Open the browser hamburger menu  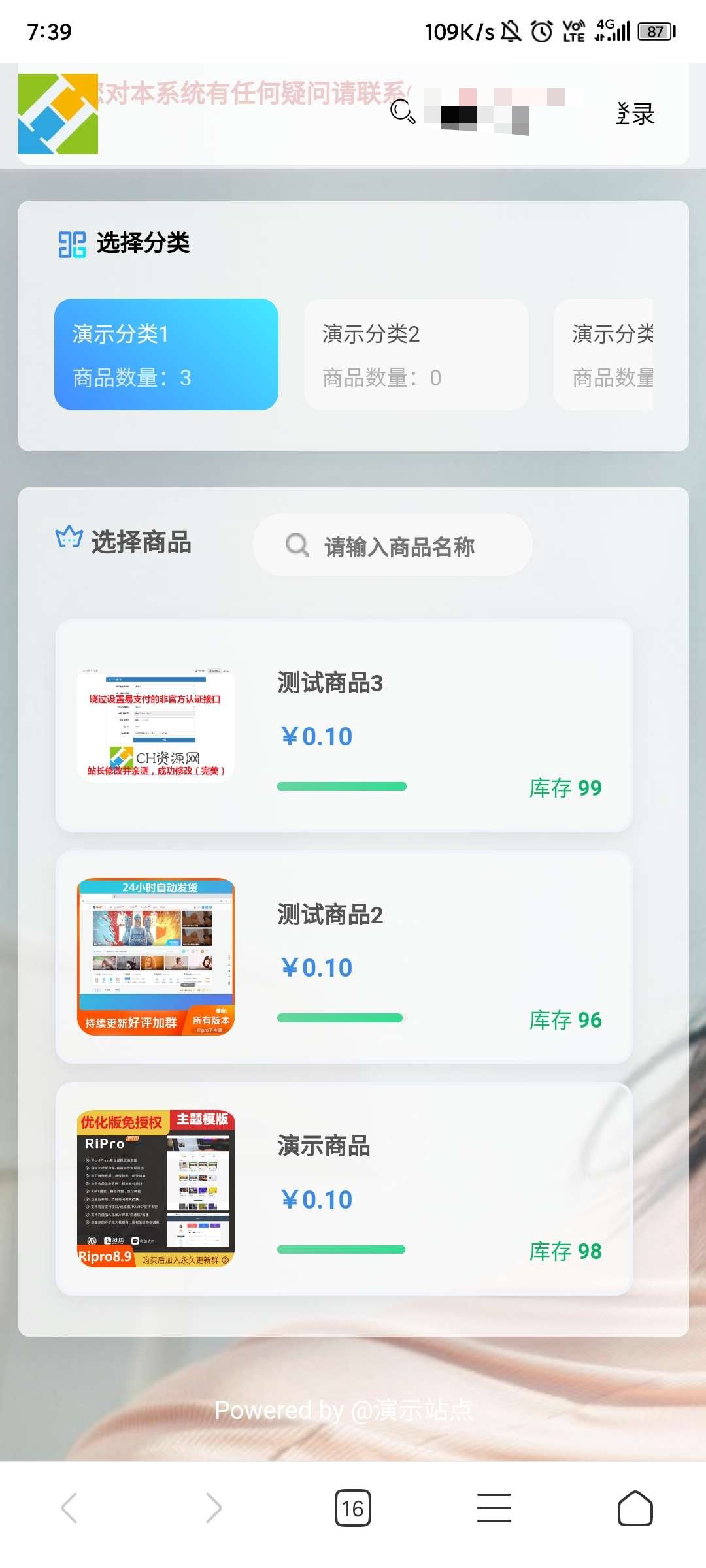point(494,1508)
